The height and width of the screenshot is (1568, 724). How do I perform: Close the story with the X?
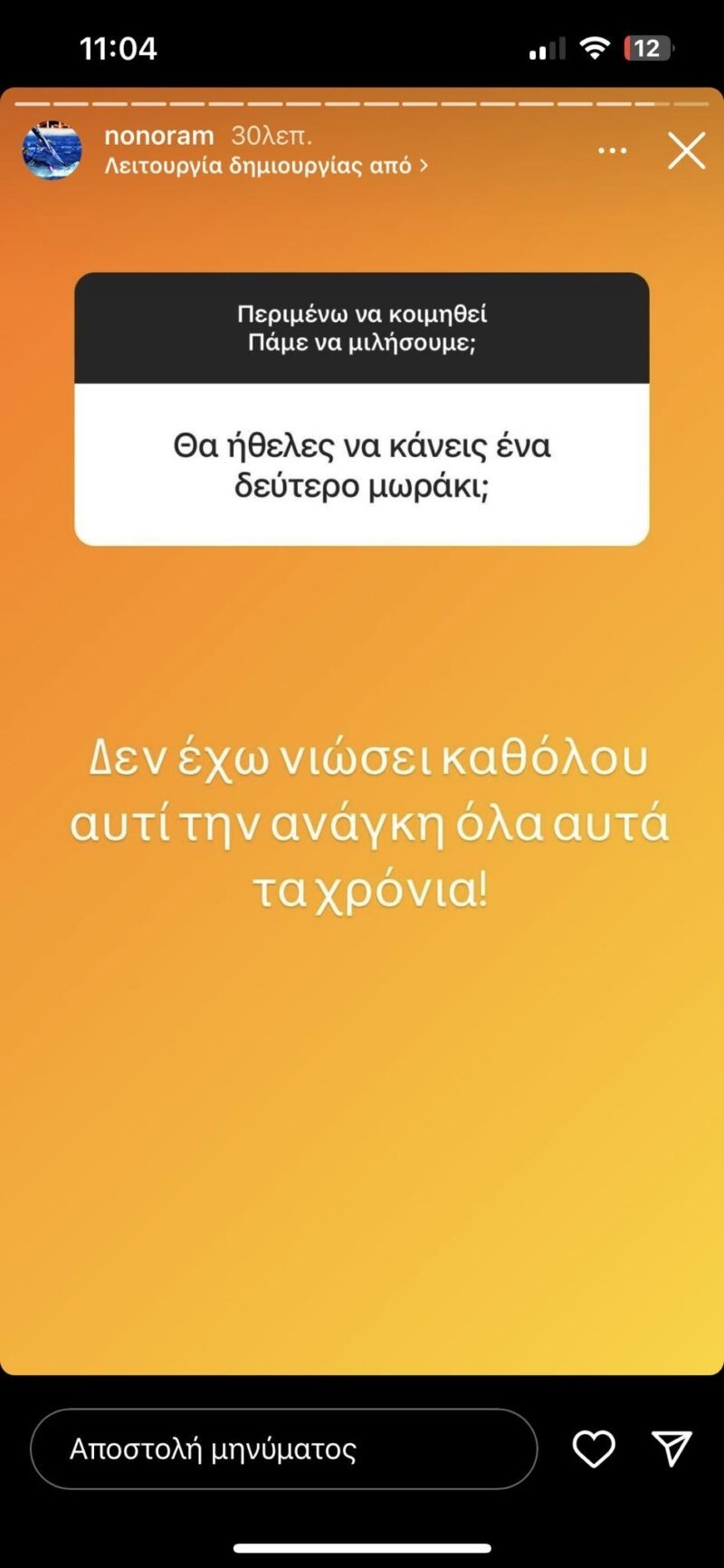tap(687, 151)
